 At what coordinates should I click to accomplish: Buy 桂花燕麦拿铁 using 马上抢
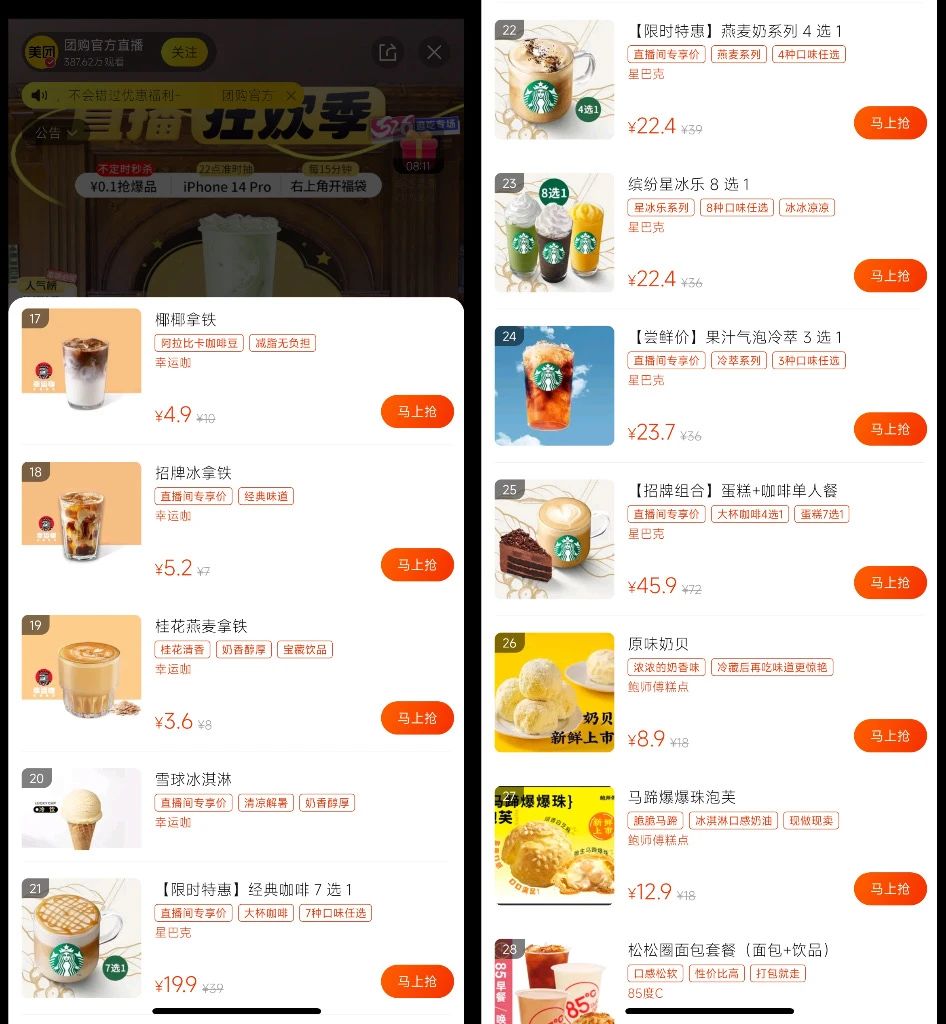[x=417, y=718]
